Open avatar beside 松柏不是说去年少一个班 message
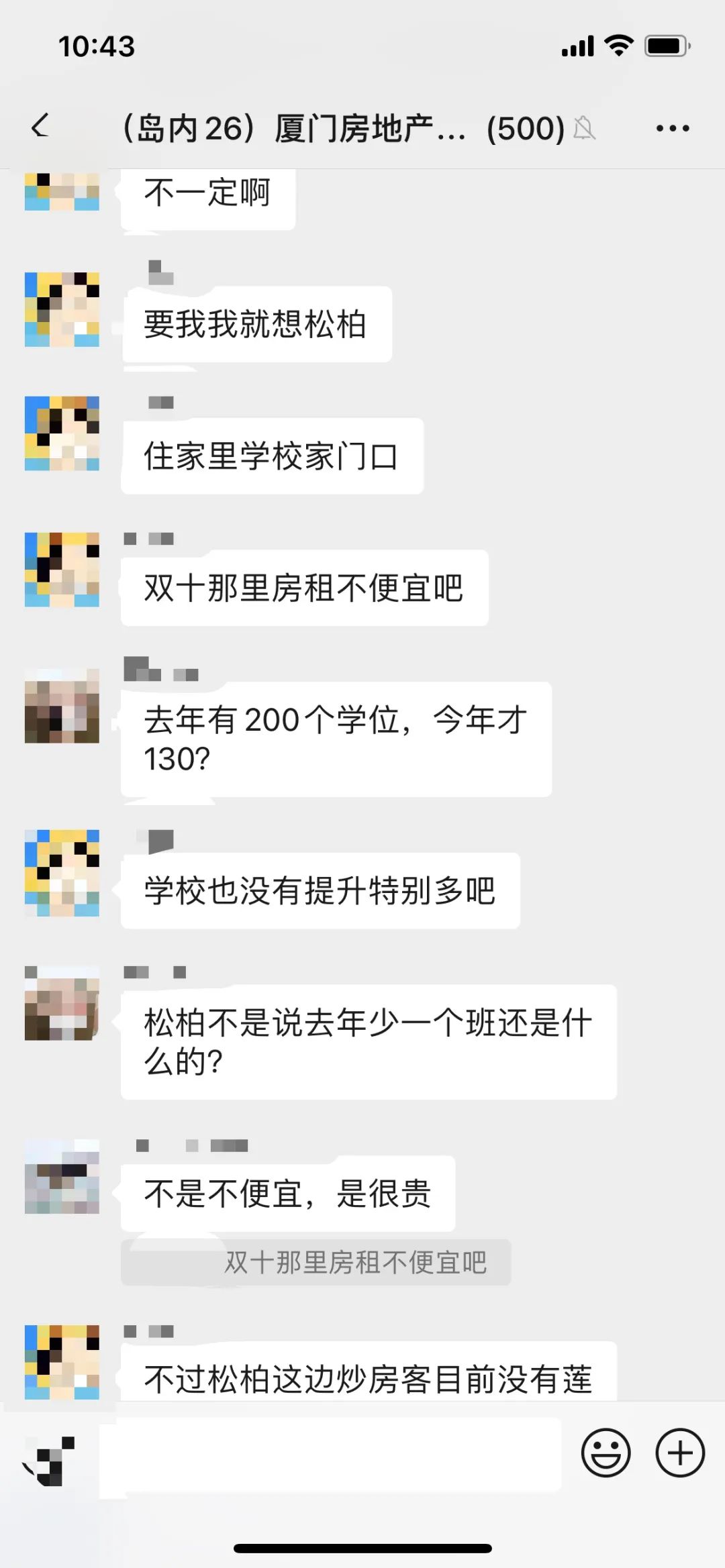725x1568 pixels. [62, 1004]
